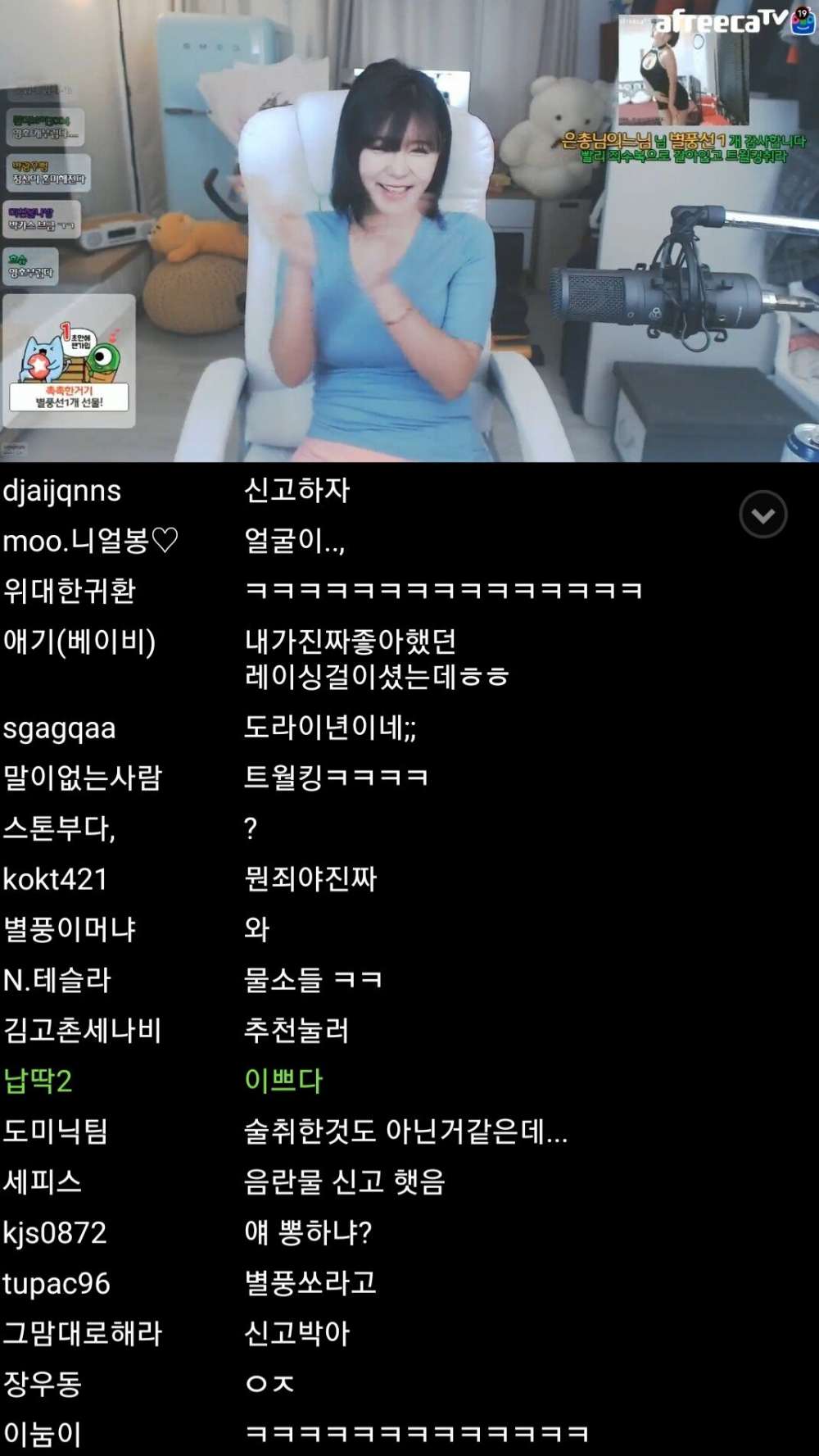Open the chat user menu for 납딱2
819x1456 pixels.
click(x=38, y=1081)
